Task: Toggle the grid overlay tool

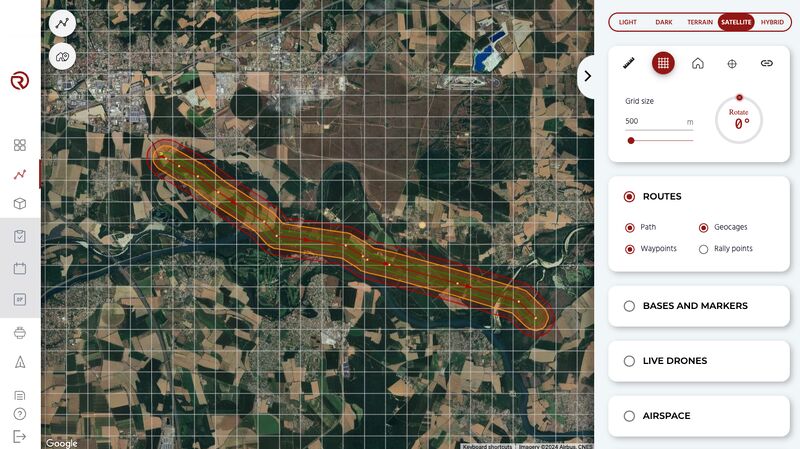Action: 663,63
